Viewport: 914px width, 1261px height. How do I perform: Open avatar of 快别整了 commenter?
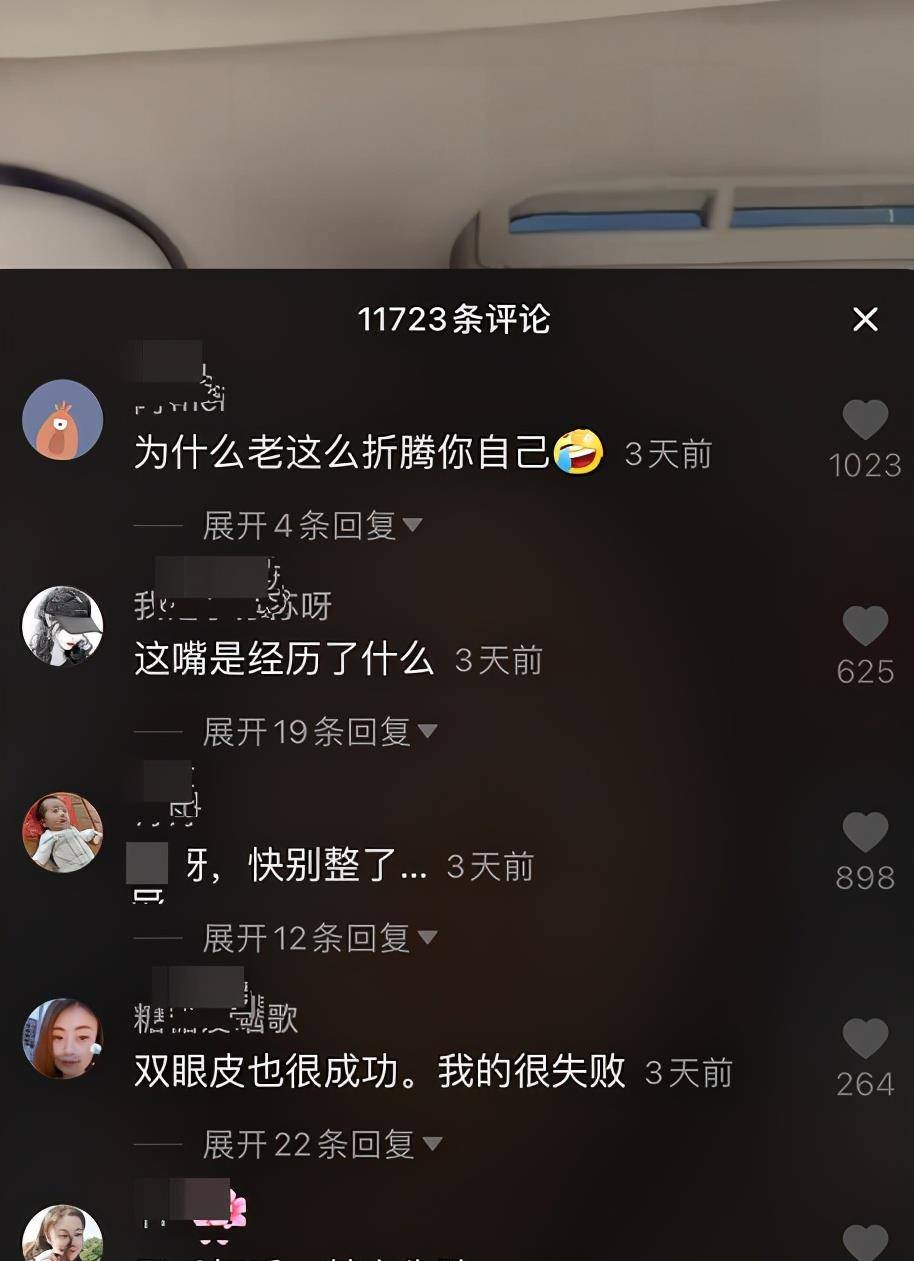(x=63, y=832)
